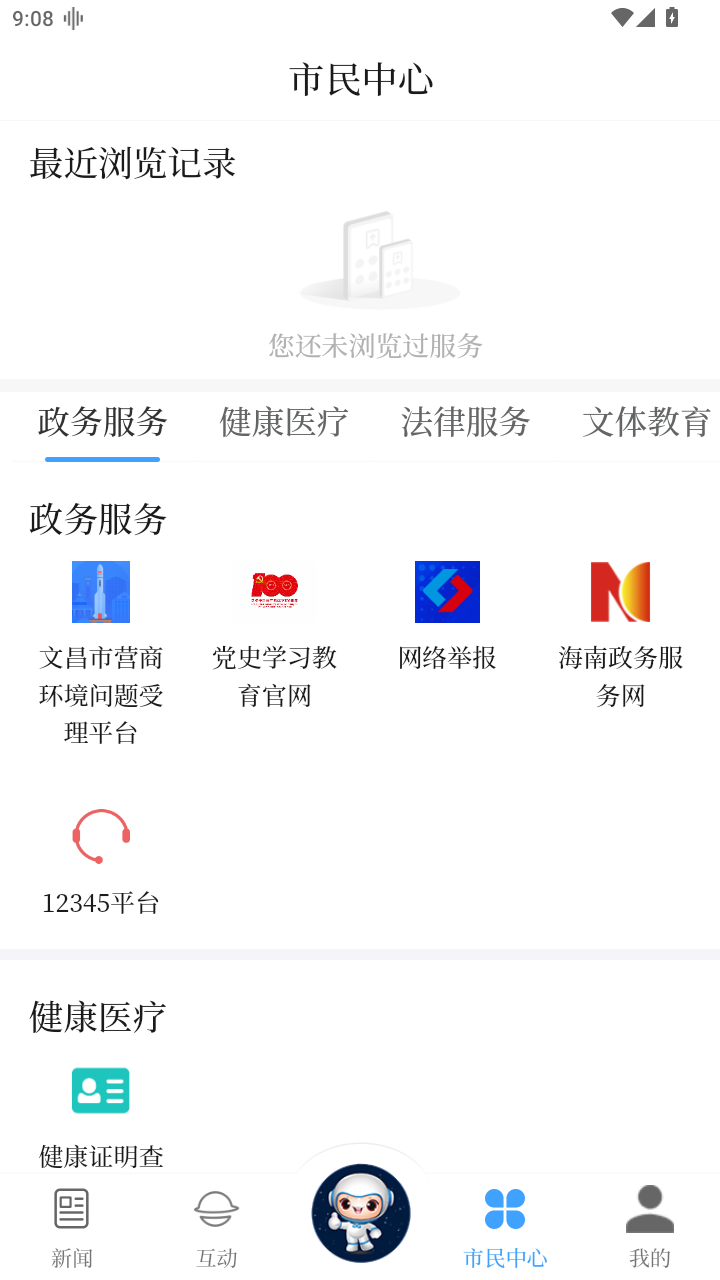
Task: Launch the 网络举报 service
Action: point(447,614)
